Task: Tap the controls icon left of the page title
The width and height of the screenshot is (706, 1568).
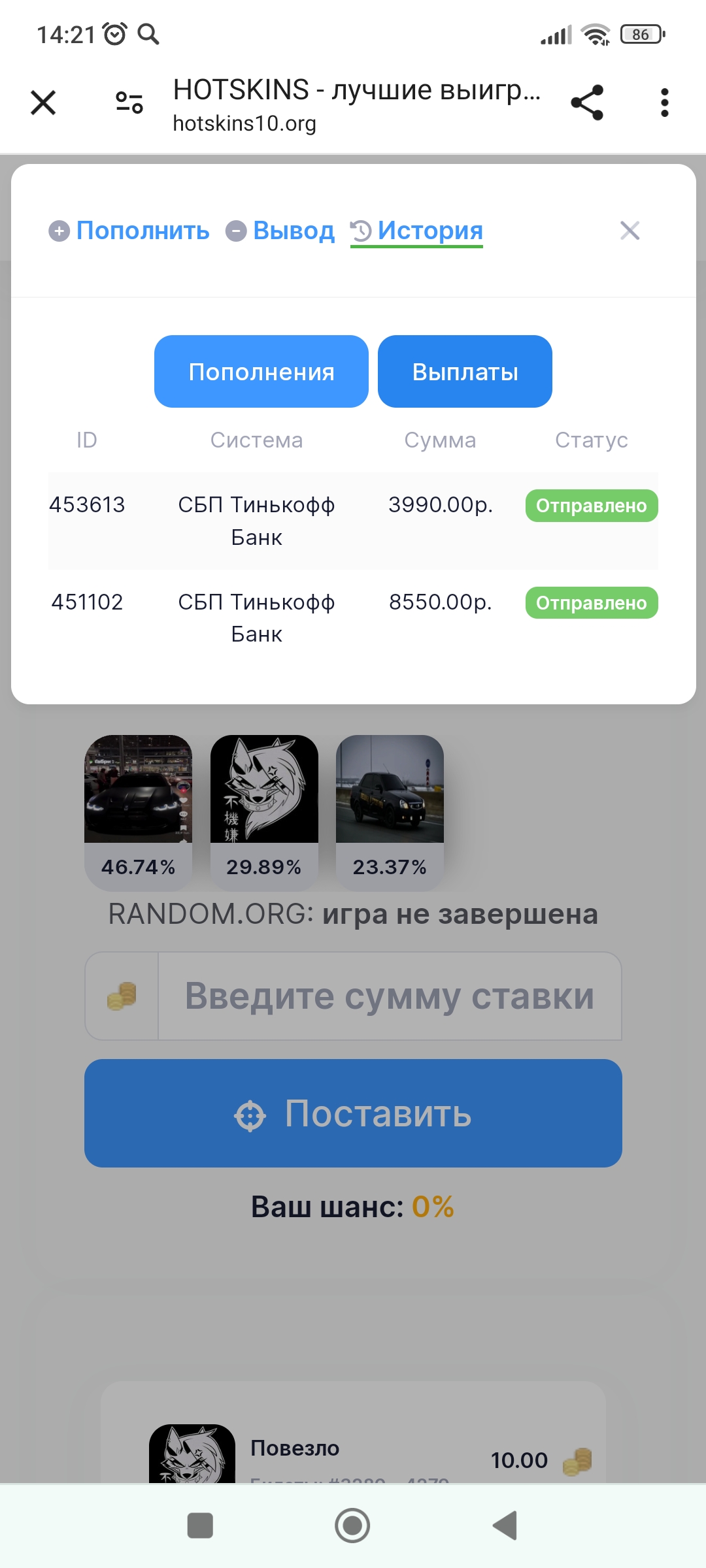Action: pos(128,101)
